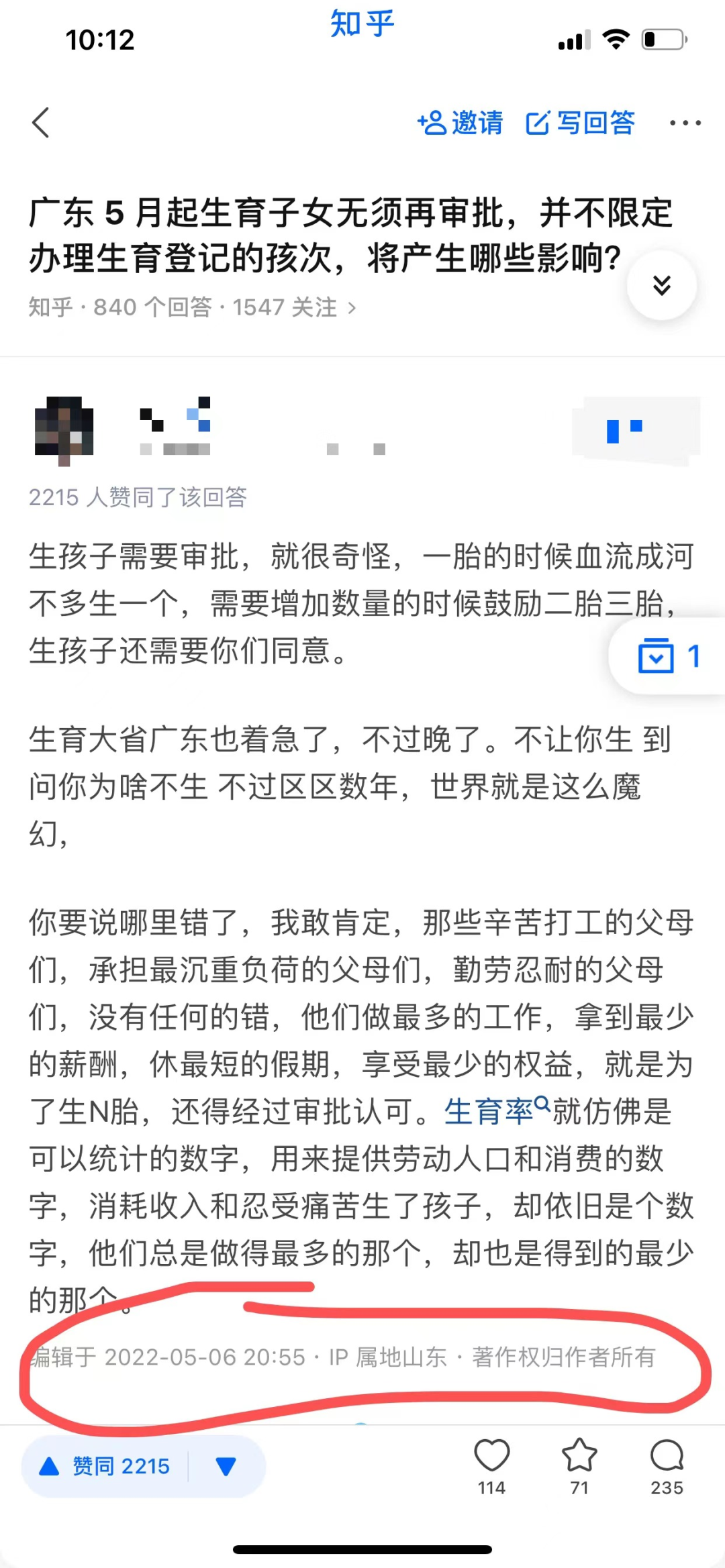Open the answer author's avatar
The width and height of the screenshot is (725, 1568).
pos(64,428)
